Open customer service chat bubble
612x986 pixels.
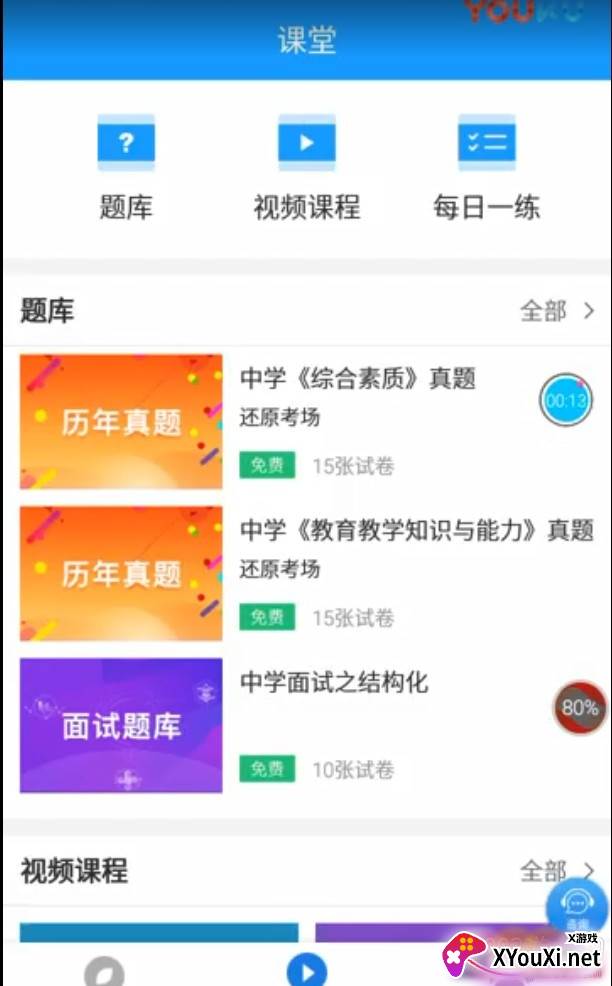[x=578, y=905]
